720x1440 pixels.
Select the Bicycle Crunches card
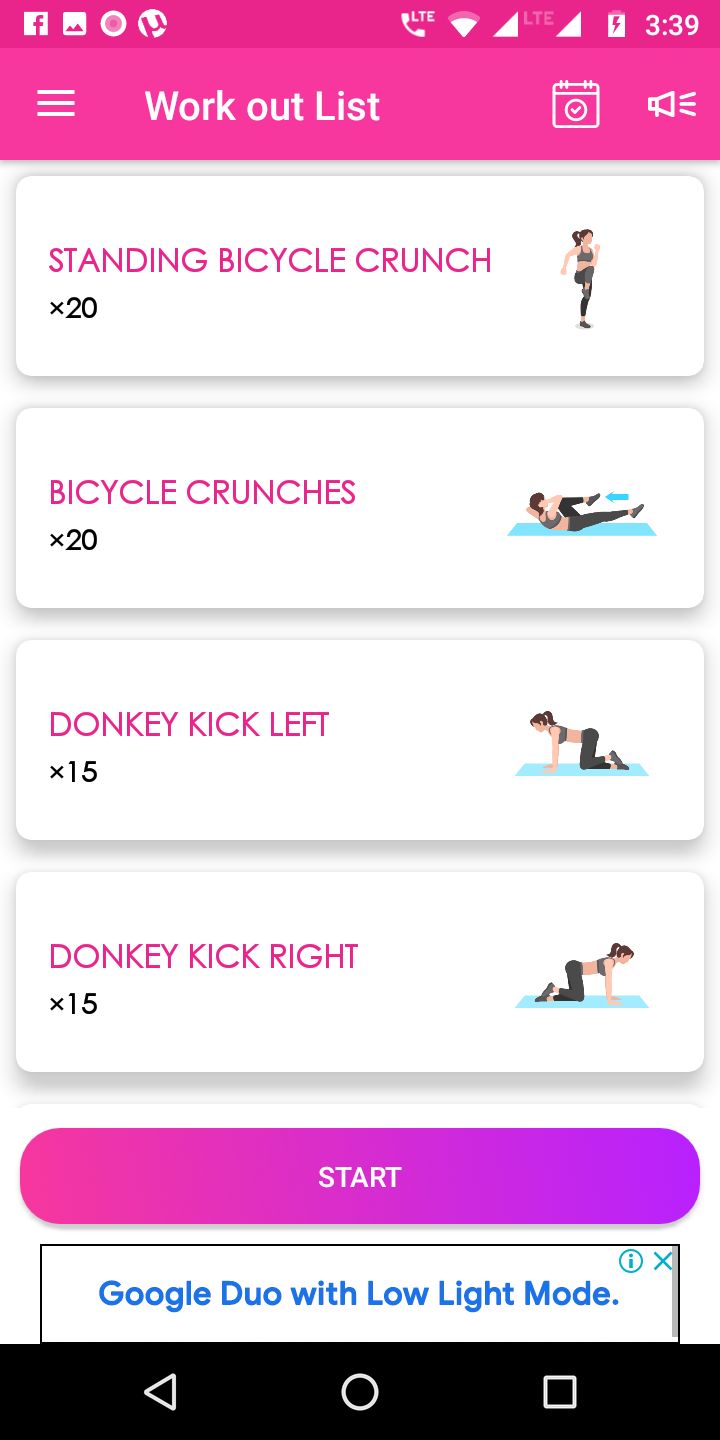point(360,508)
